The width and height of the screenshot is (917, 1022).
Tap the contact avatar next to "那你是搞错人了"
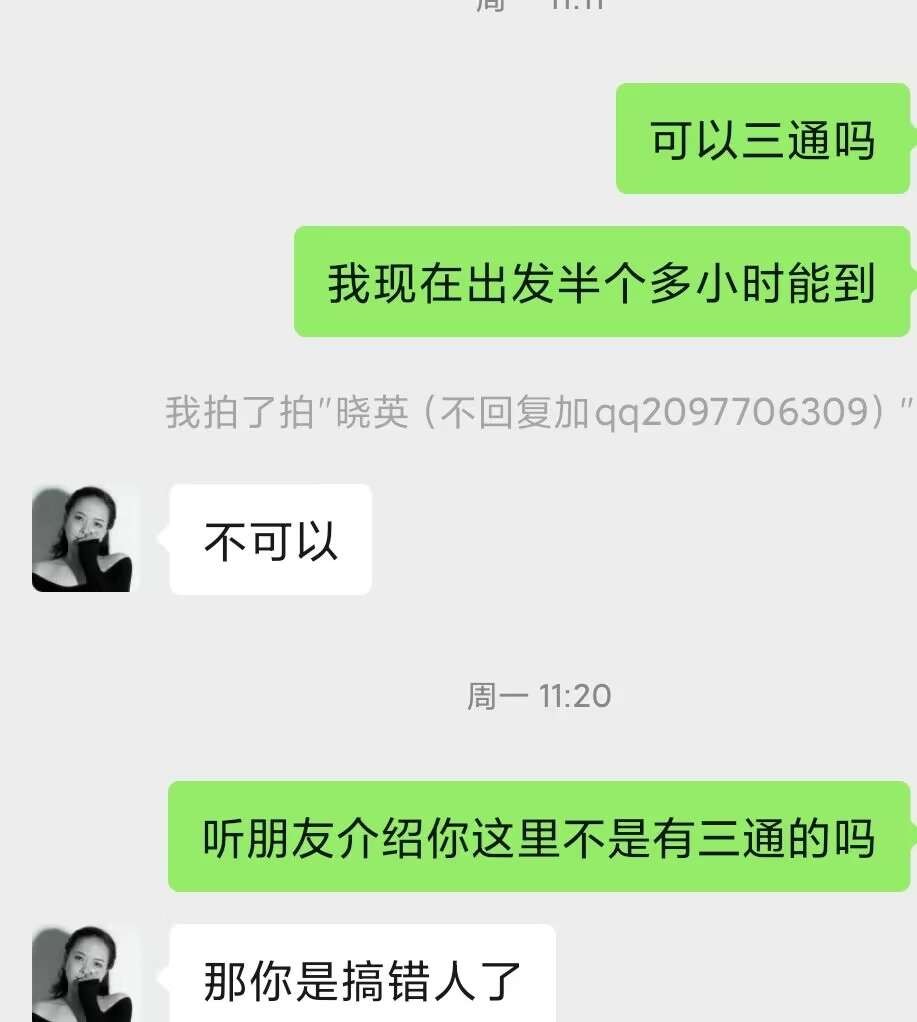[x=82, y=975]
